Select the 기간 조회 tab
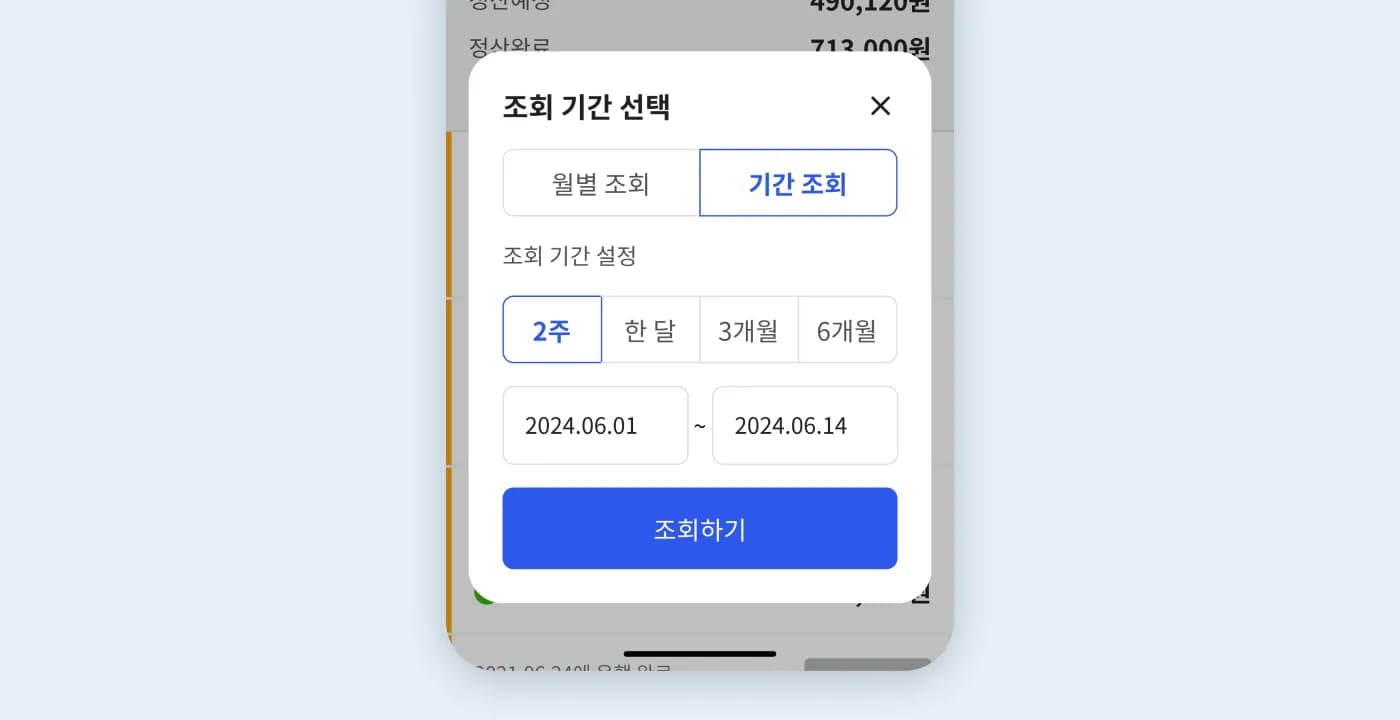 [798, 183]
